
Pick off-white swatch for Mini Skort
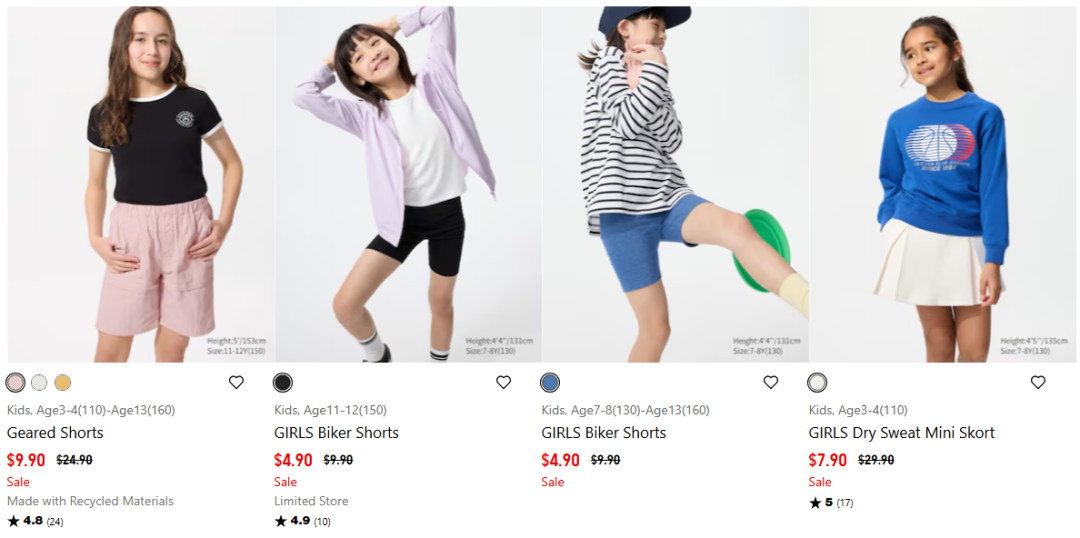(817, 382)
